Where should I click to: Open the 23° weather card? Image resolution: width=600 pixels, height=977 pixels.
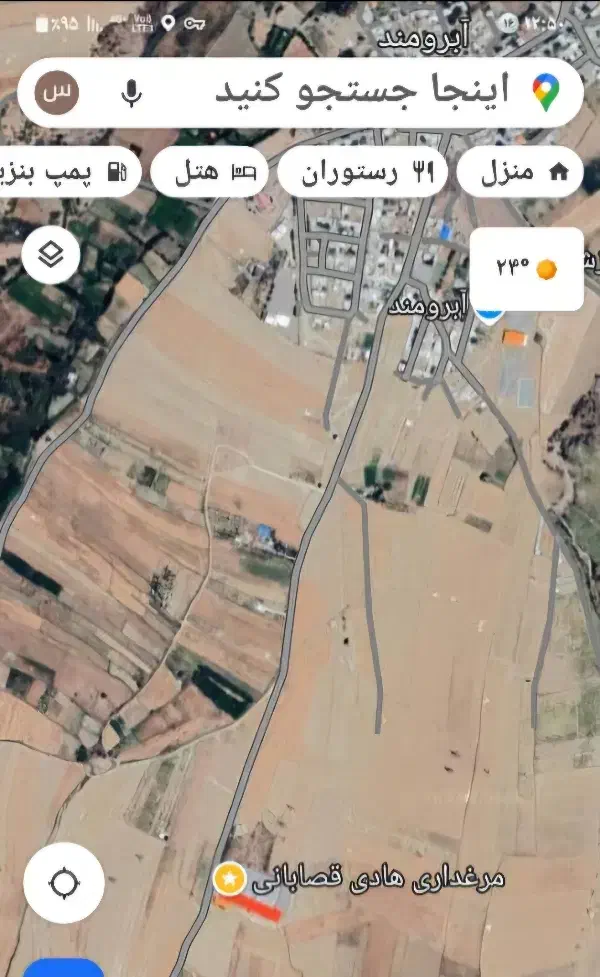tap(527, 268)
